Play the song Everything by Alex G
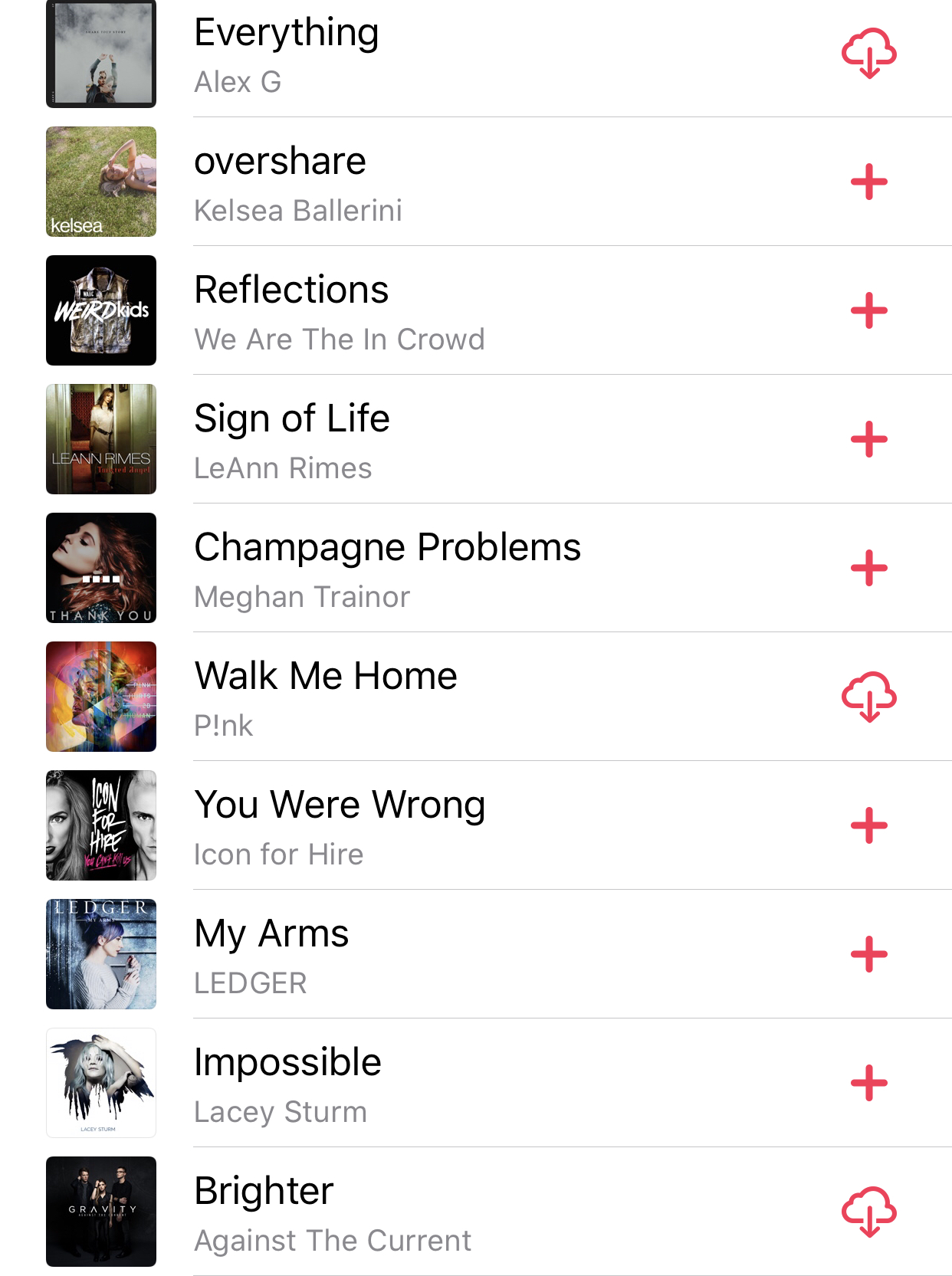Viewport: 952px width, 1276px height. point(286,34)
